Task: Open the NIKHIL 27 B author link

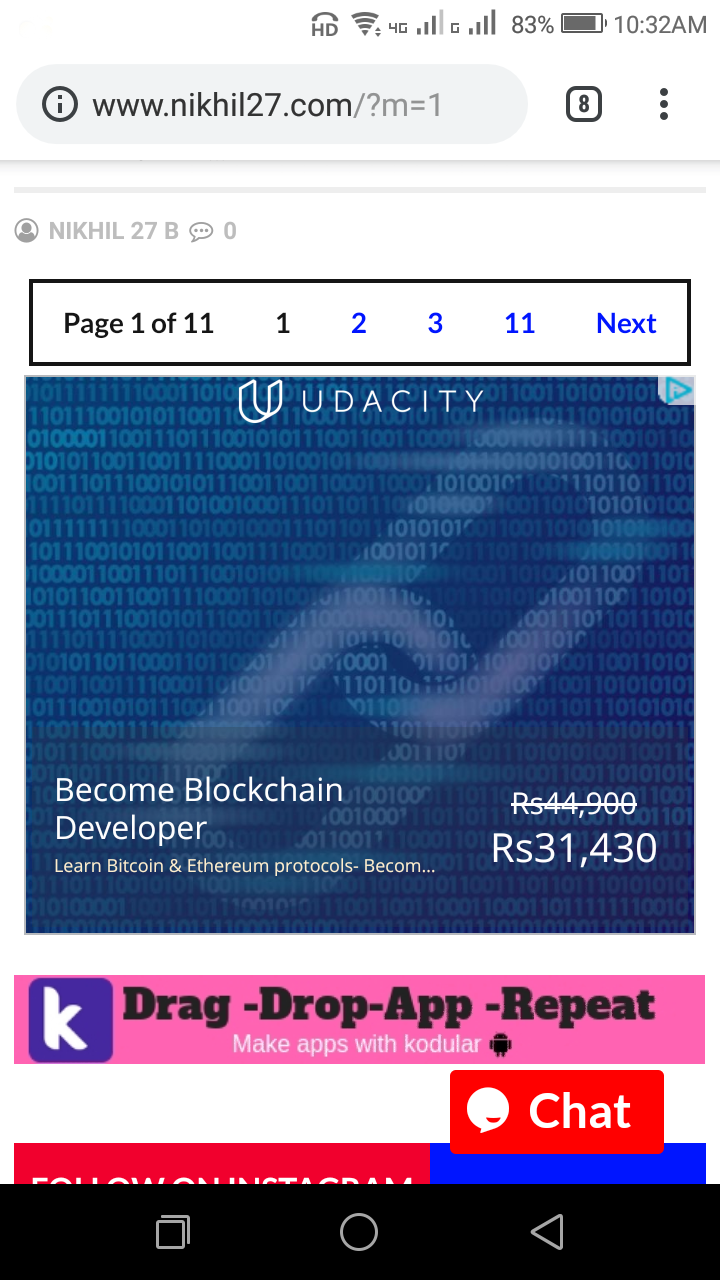Action: tap(112, 231)
